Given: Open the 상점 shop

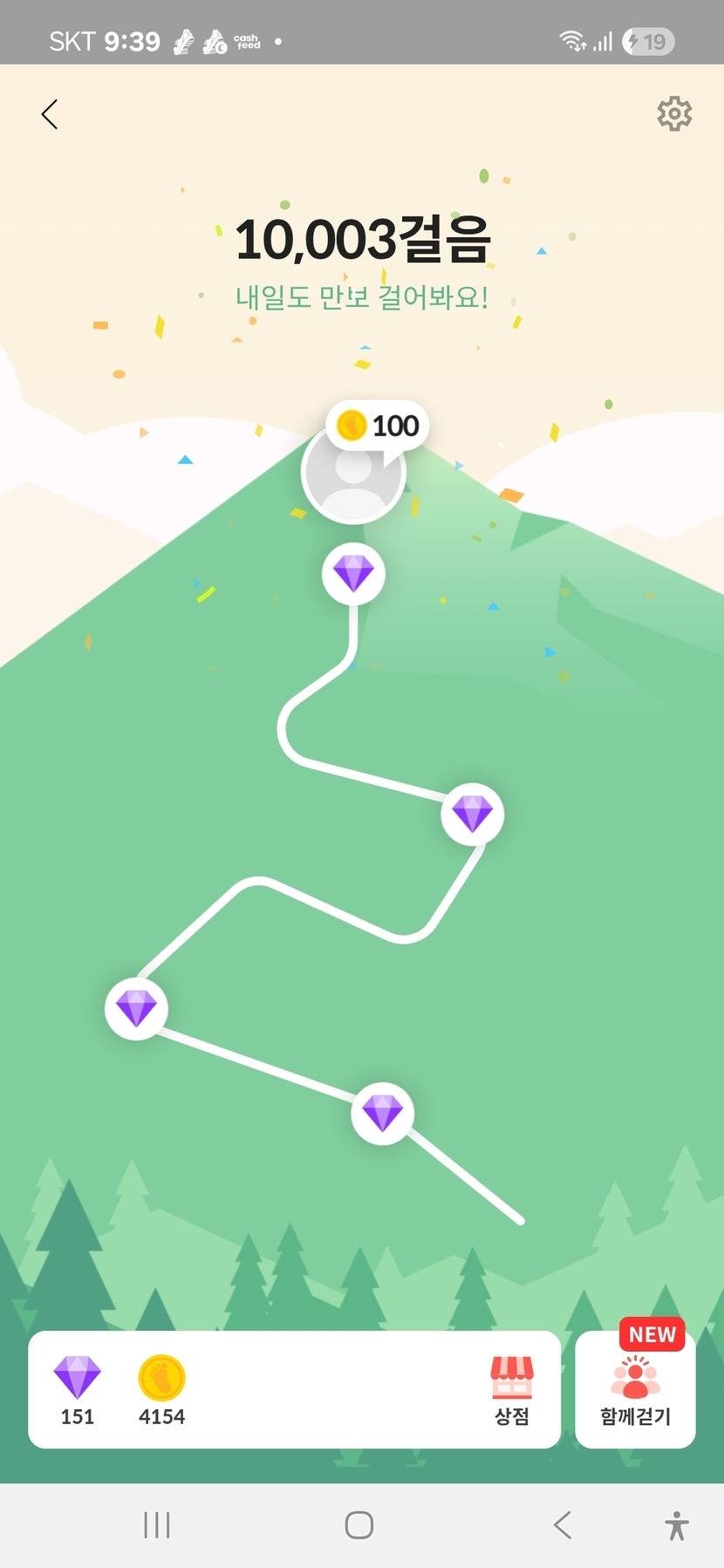Looking at the screenshot, I should 512,1390.
